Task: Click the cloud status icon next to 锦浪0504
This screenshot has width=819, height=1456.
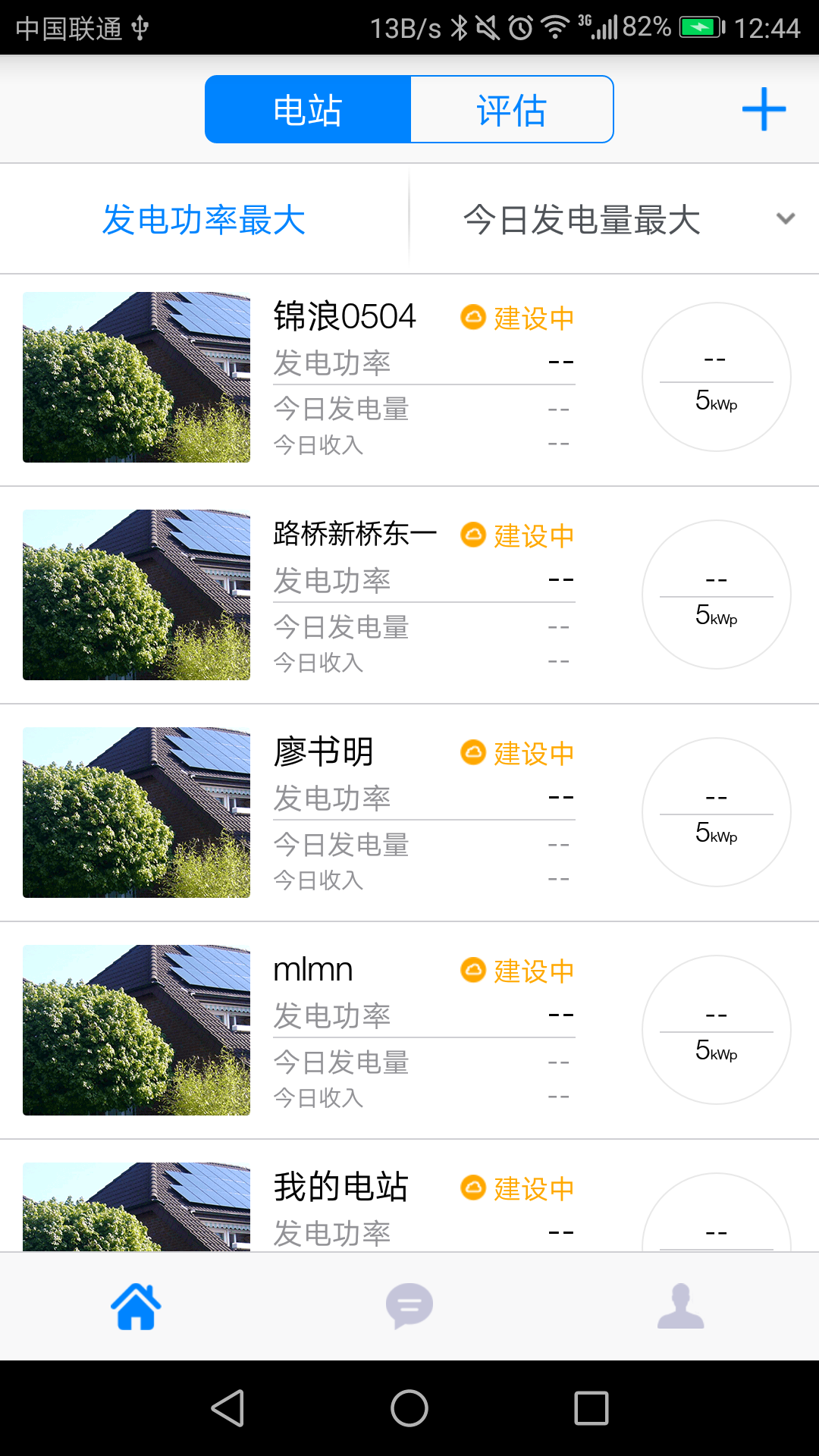Action: pyautogui.click(x=474, y=318)
